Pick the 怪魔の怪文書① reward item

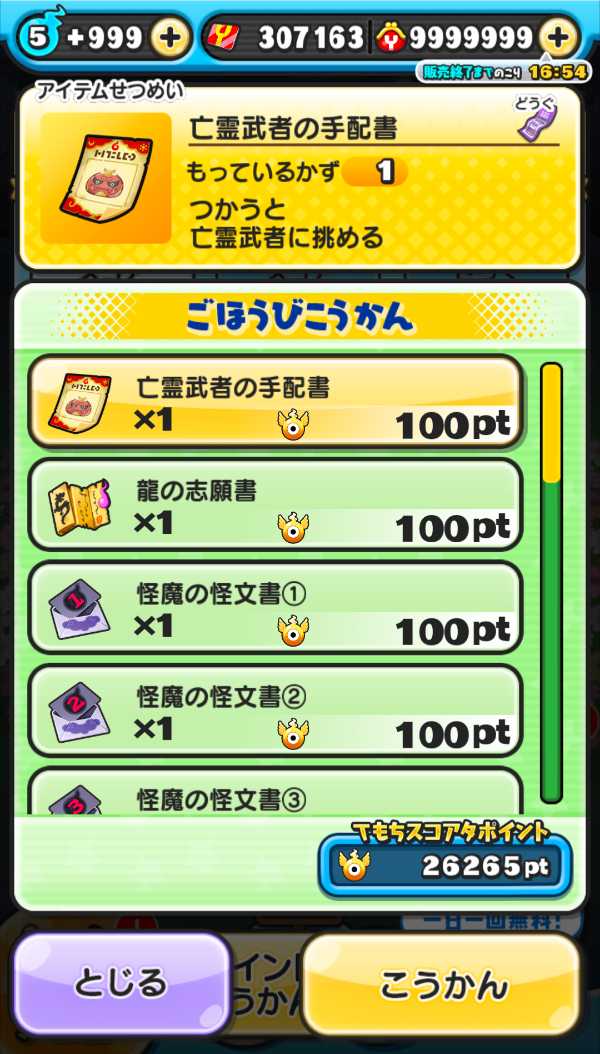click(275, 609)
